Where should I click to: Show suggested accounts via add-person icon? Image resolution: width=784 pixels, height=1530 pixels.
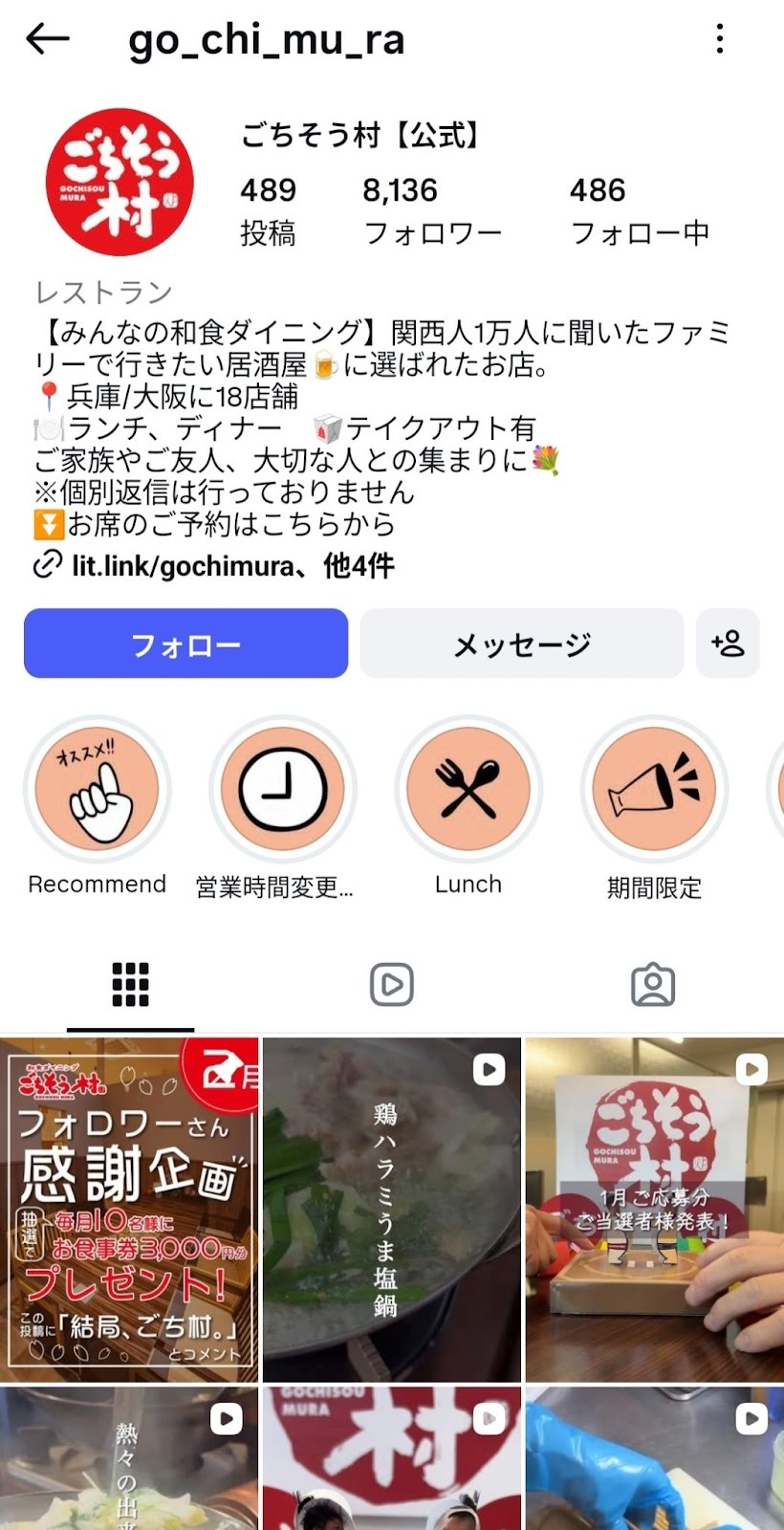pos(728,644)
